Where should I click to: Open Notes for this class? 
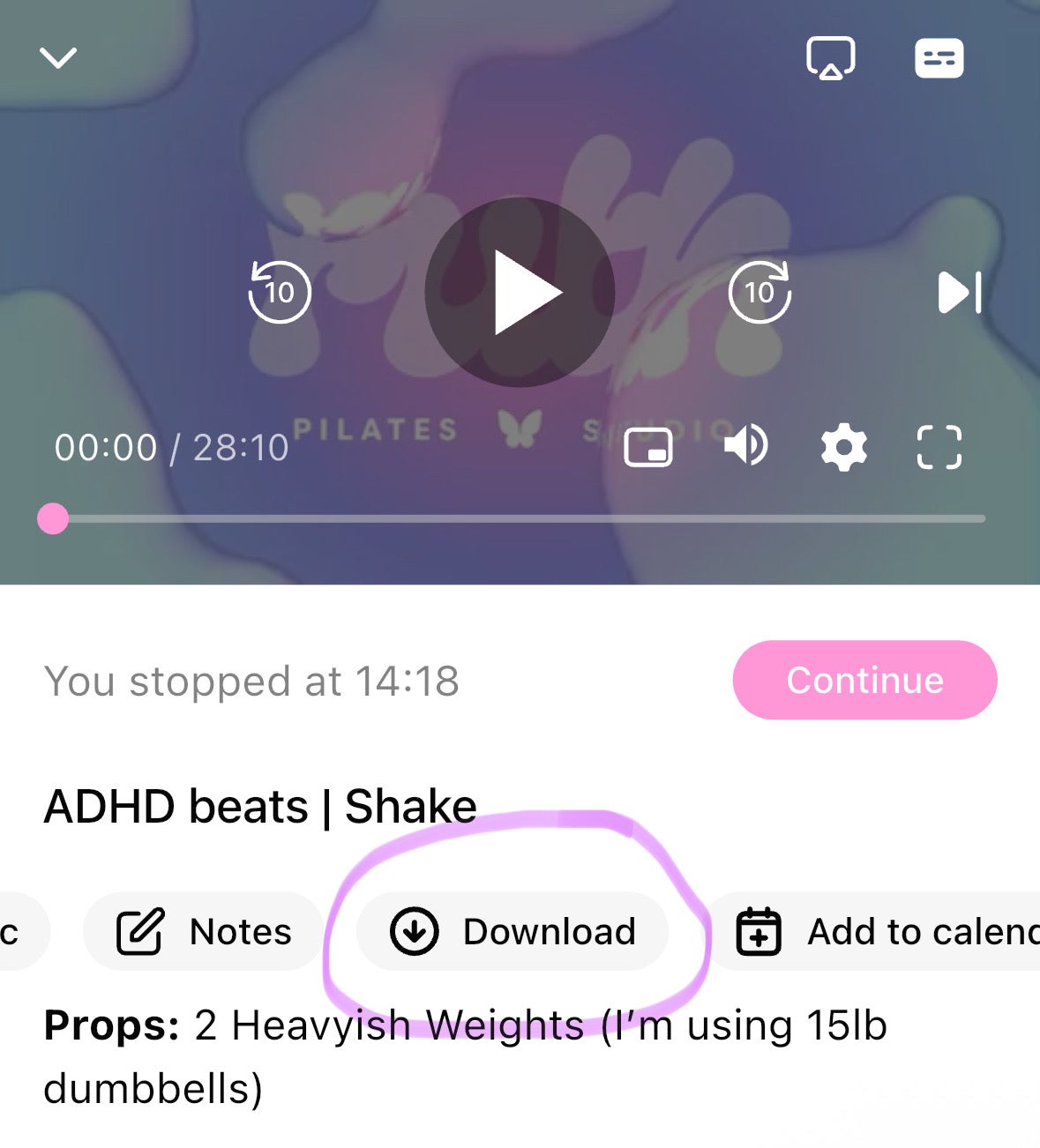click(x=205, y=932)
